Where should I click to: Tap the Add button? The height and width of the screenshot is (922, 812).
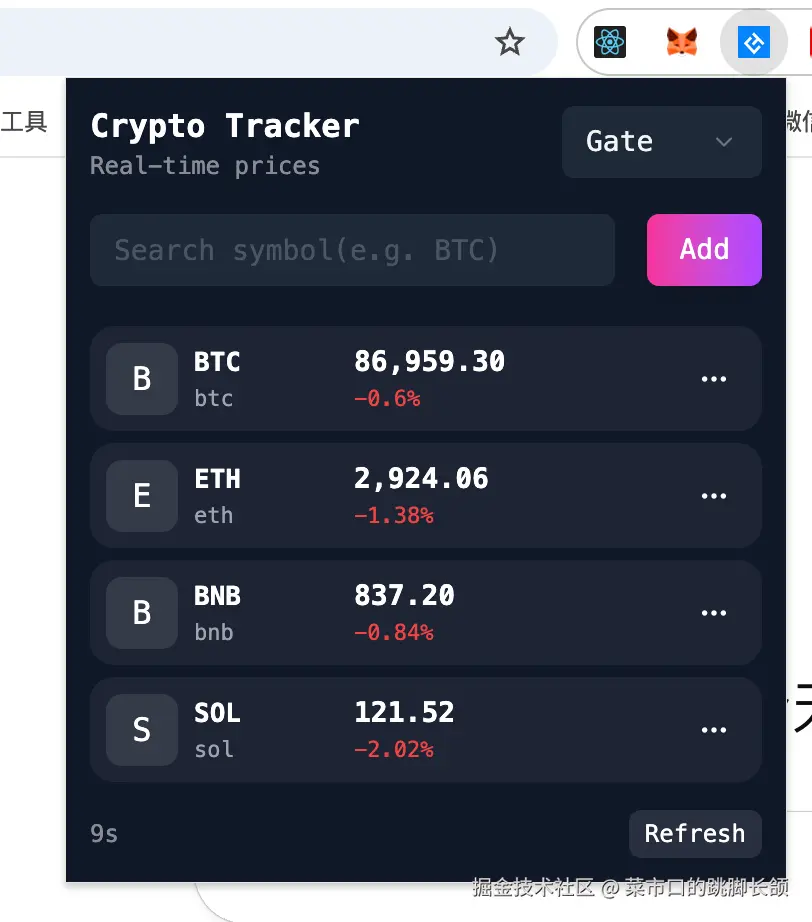[x=704, y=250]
